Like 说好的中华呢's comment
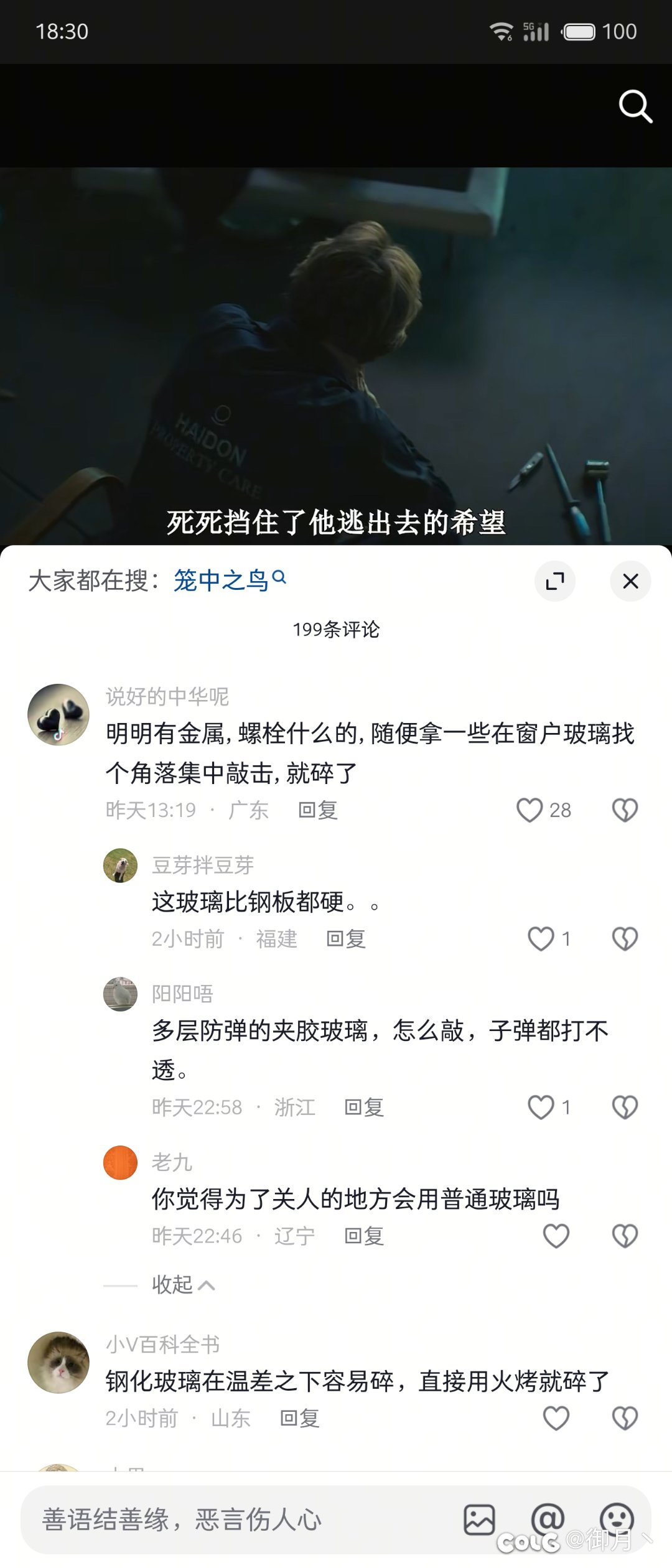Screen dimensions: 672x1568 [x=530, y=810]
